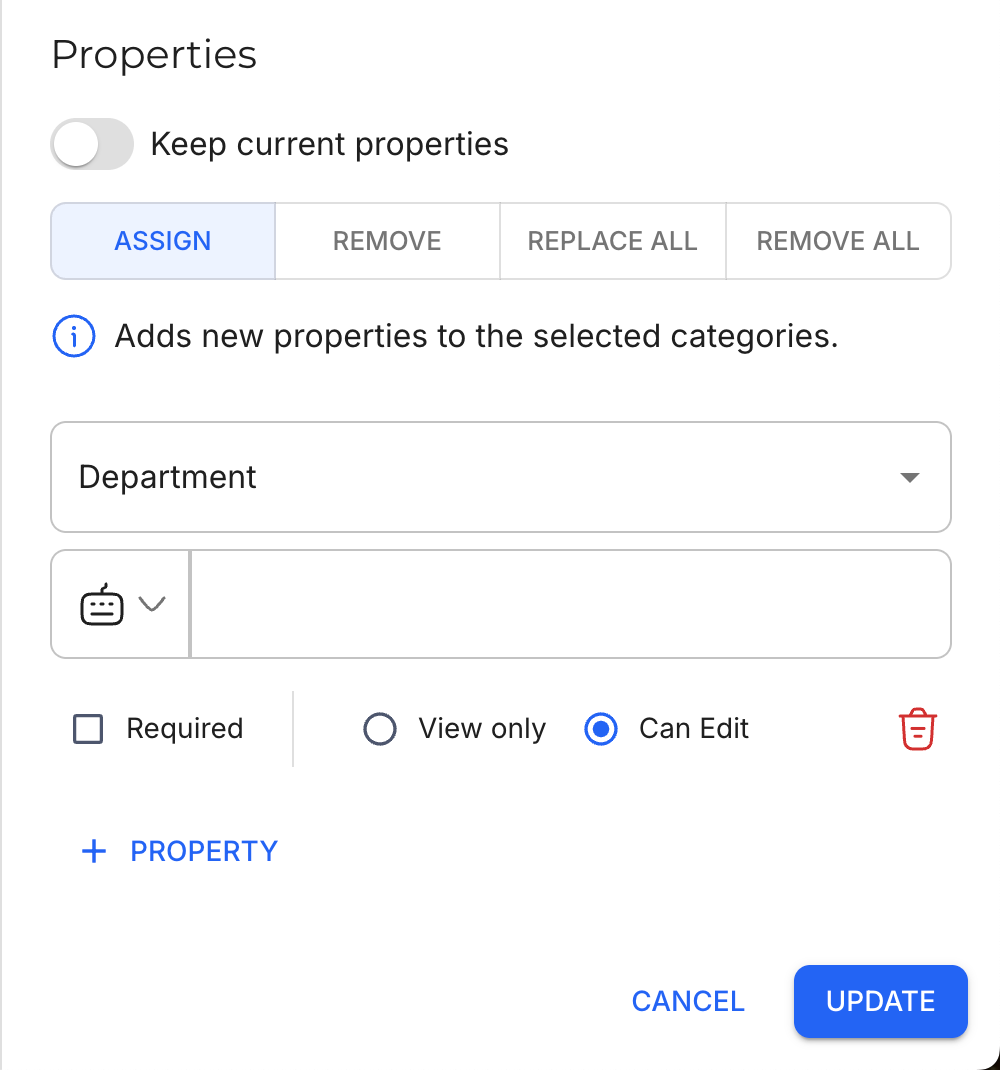Select the Can Edit radio button
Viewport: 1000px width, 1070px height.
coord(601,729)
